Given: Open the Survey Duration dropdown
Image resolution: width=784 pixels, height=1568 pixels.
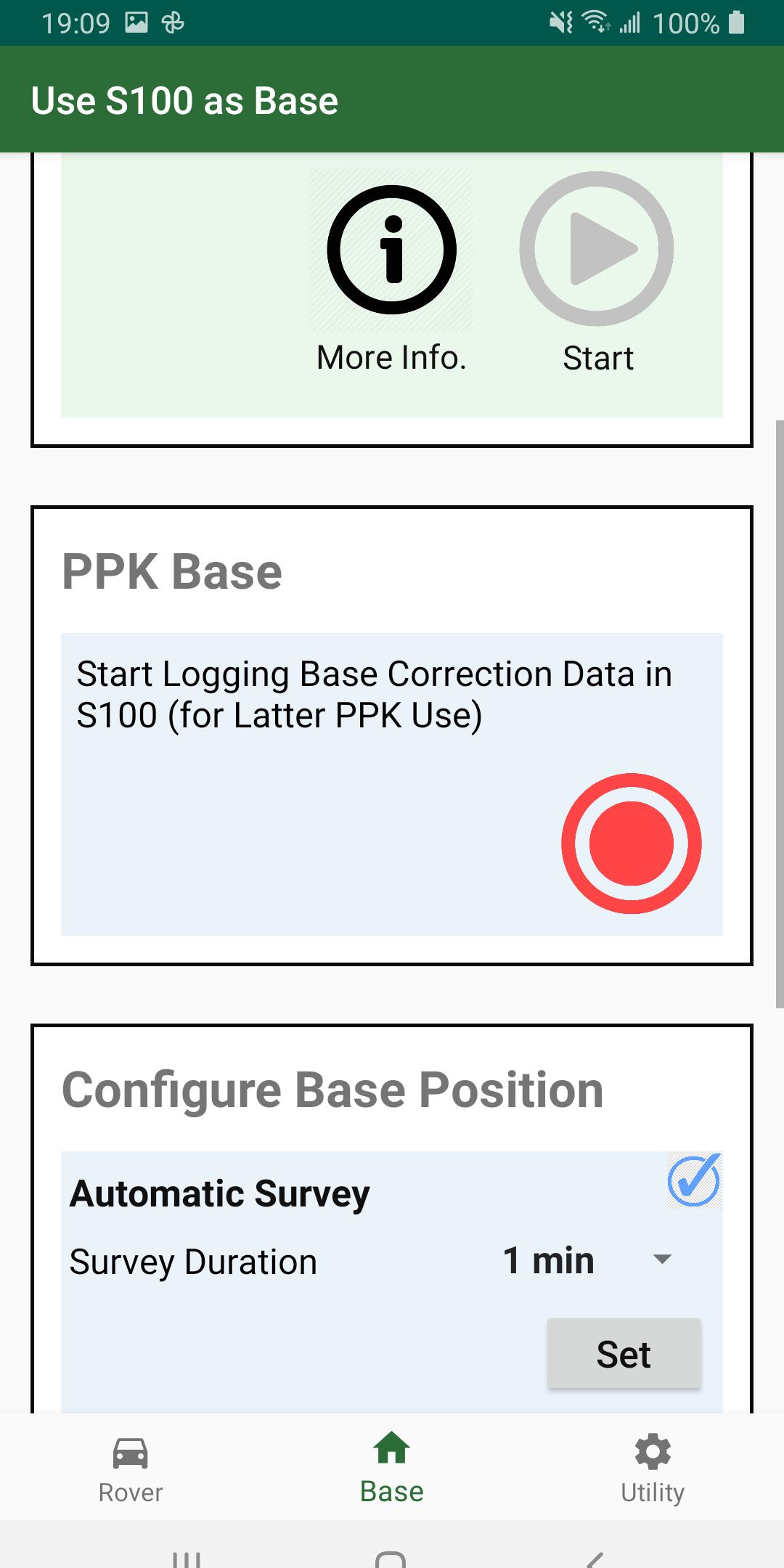Looking at the screenshot, I should [588, 1260].
